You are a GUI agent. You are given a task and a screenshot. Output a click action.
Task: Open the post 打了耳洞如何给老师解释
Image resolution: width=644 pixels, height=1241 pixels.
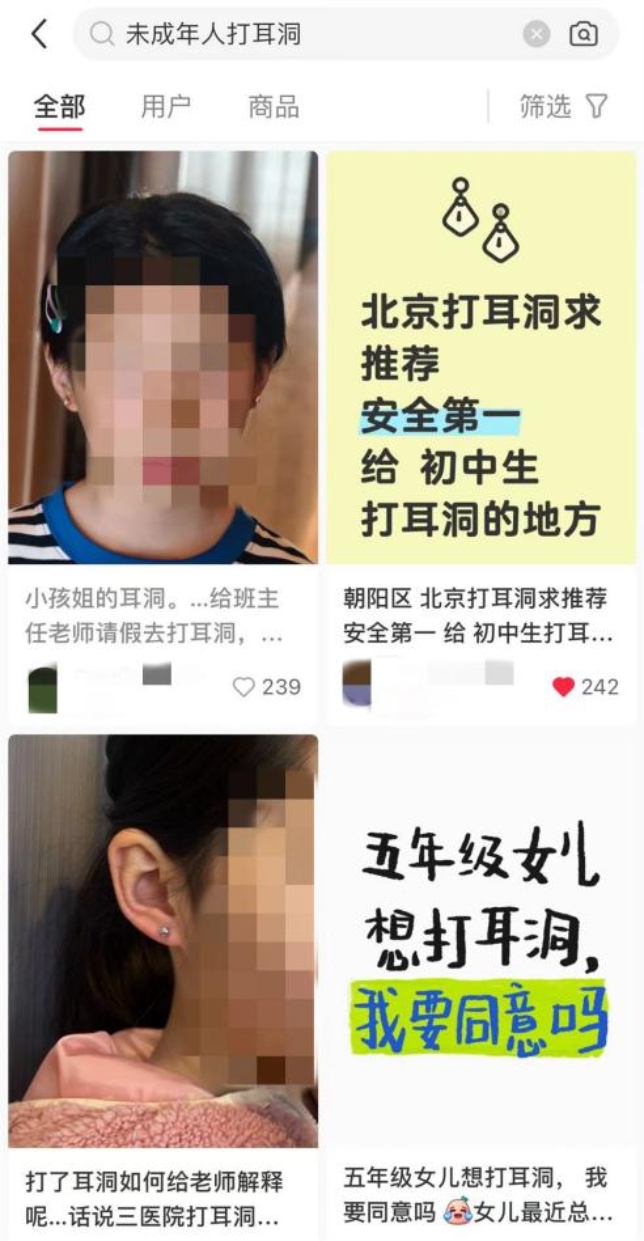pos(163,940)
